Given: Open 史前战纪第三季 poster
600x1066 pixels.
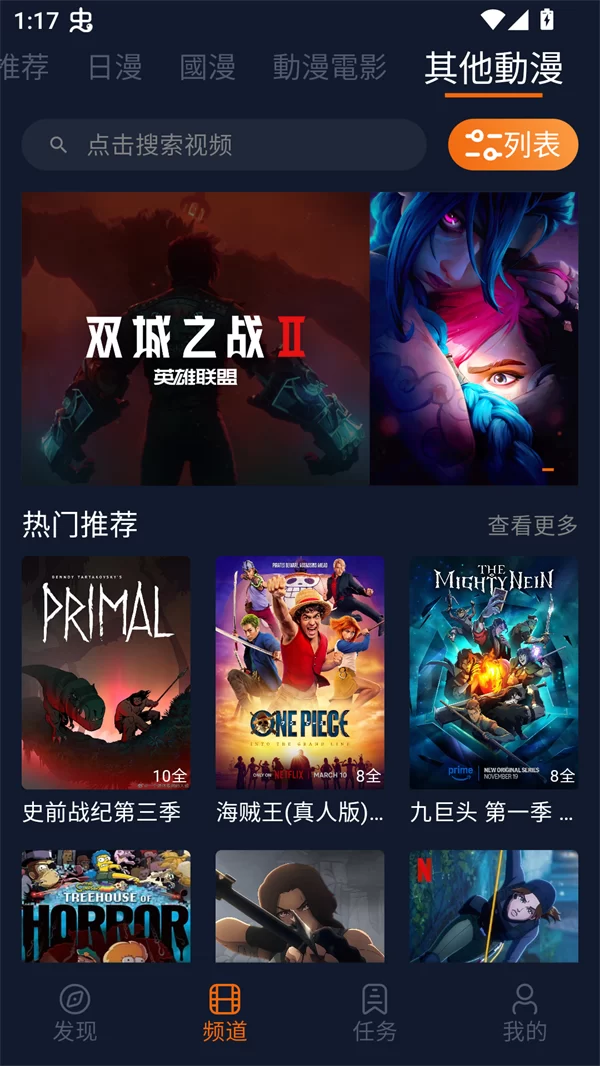Looking at the screenshot, I should pyautogui.click(x=106, y=673).
